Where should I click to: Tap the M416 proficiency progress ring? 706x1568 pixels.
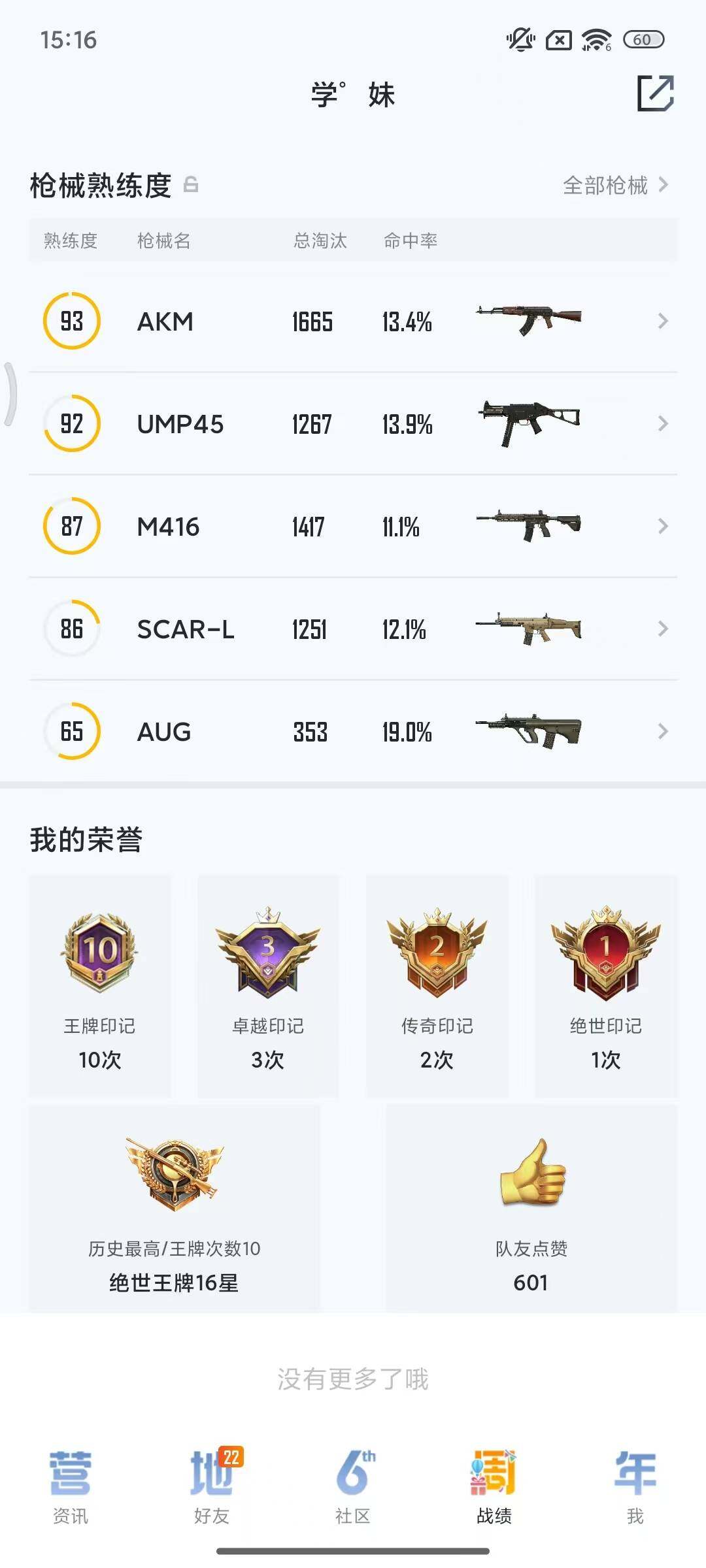tap(71, 525)
